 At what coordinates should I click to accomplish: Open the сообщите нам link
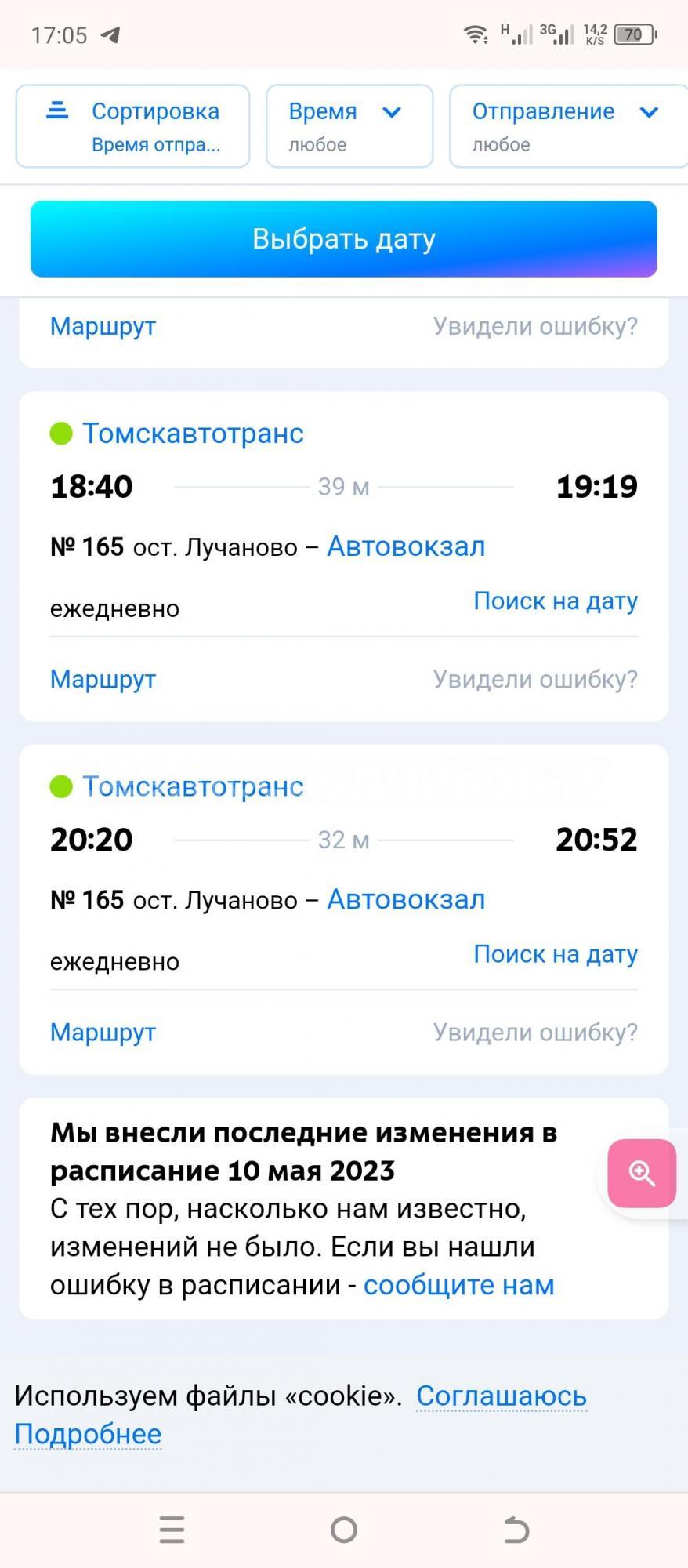(x=459, y=1285)
